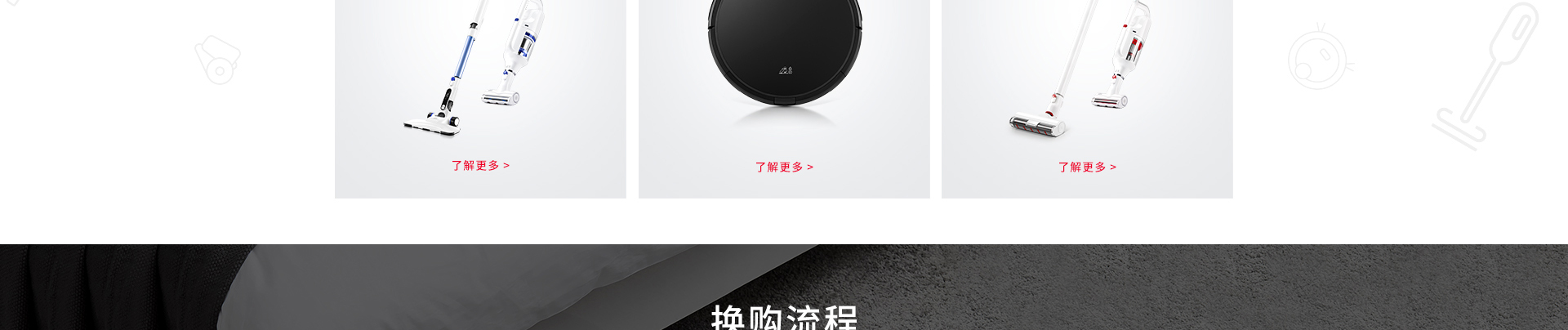Open learn more under blue stick vacuum
Image resolution: width=1568 pixels, height=330 pixels.
(480, 166)
